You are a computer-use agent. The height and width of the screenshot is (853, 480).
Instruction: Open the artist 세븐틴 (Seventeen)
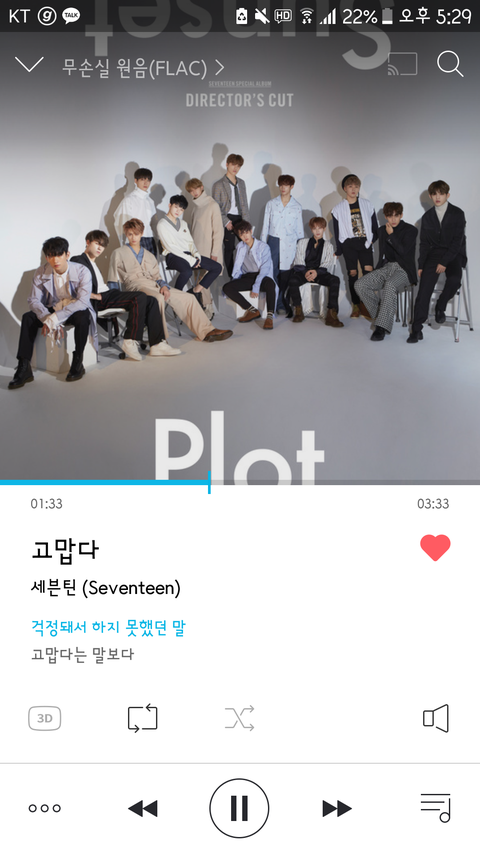pos(106,588)
